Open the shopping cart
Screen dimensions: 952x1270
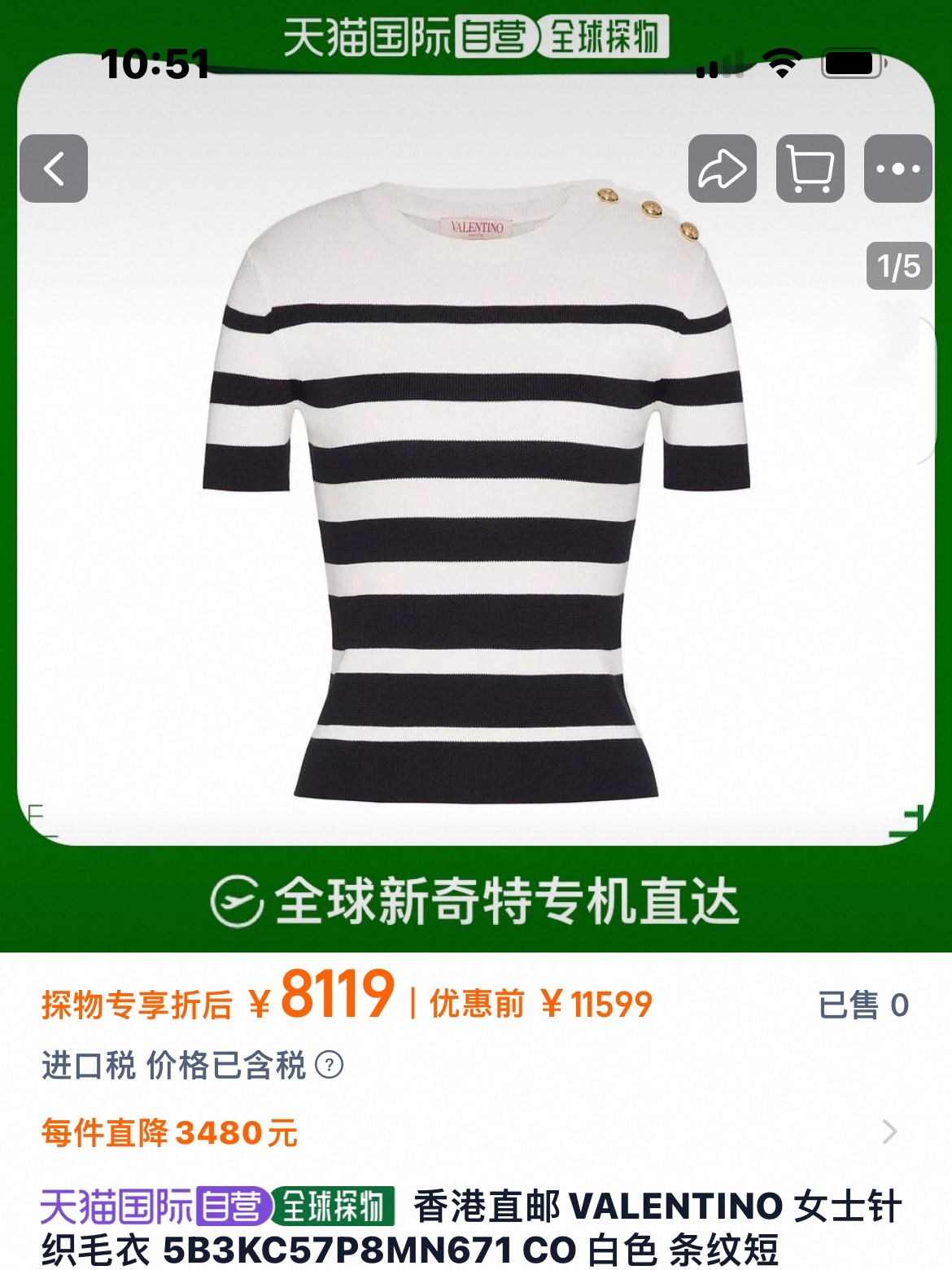pos(810,169)
